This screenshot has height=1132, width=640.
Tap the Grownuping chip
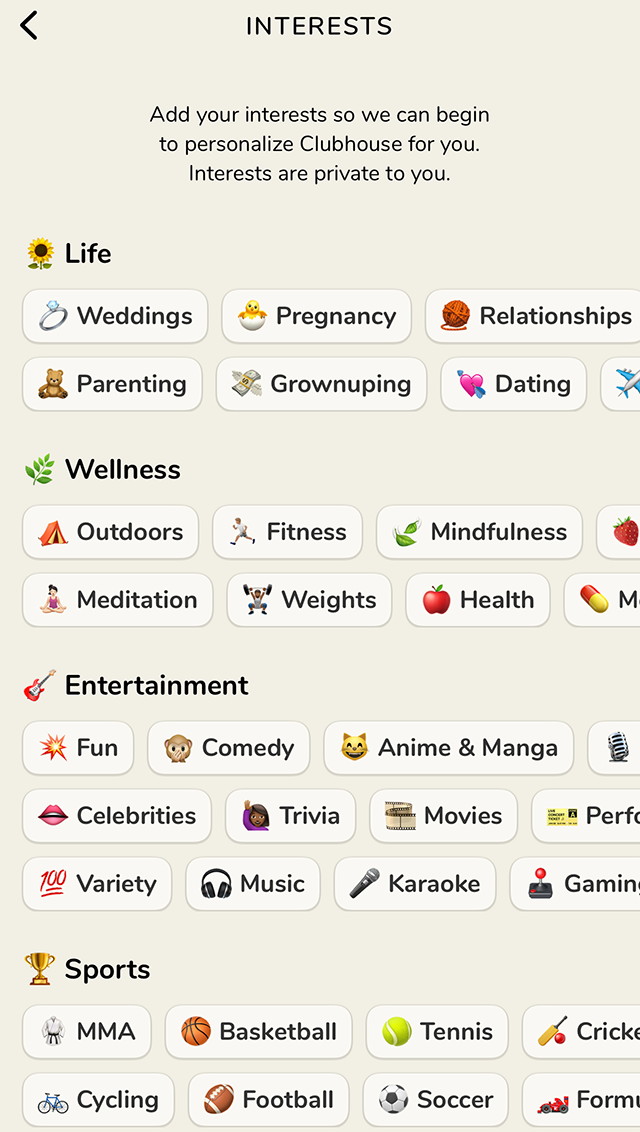(322, 384)
